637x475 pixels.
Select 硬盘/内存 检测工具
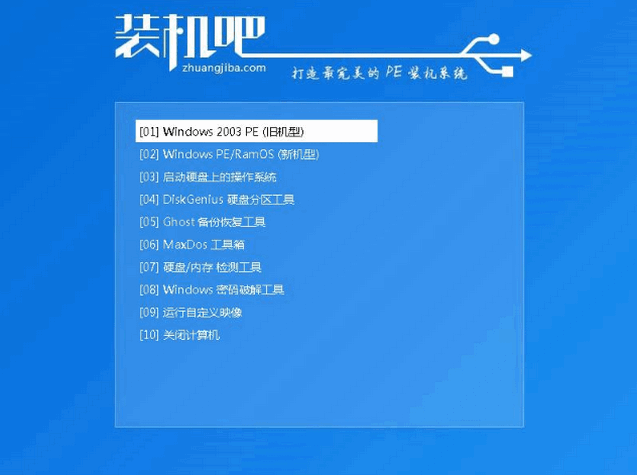click(x=200, y=267)
